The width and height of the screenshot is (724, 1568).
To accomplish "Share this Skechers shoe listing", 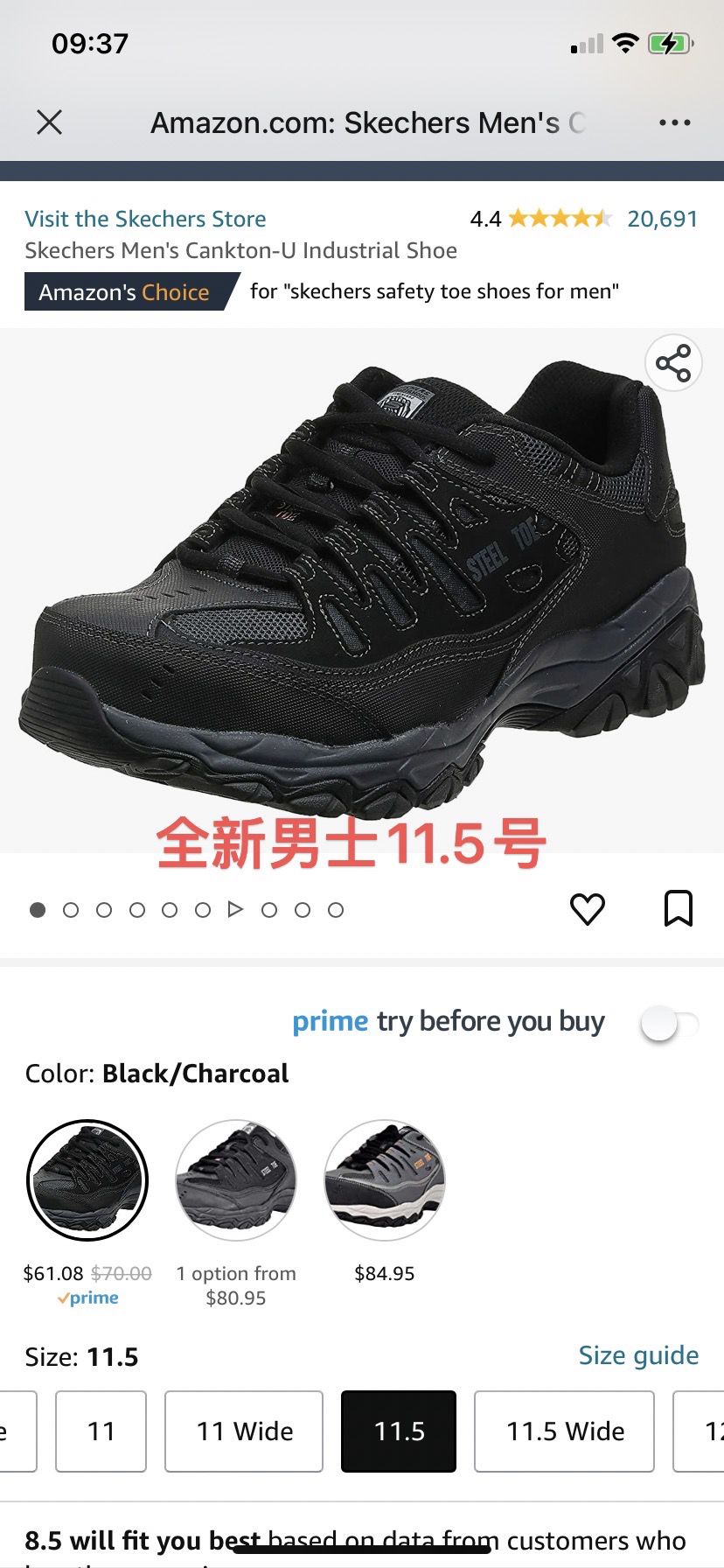I will [673, 363].
